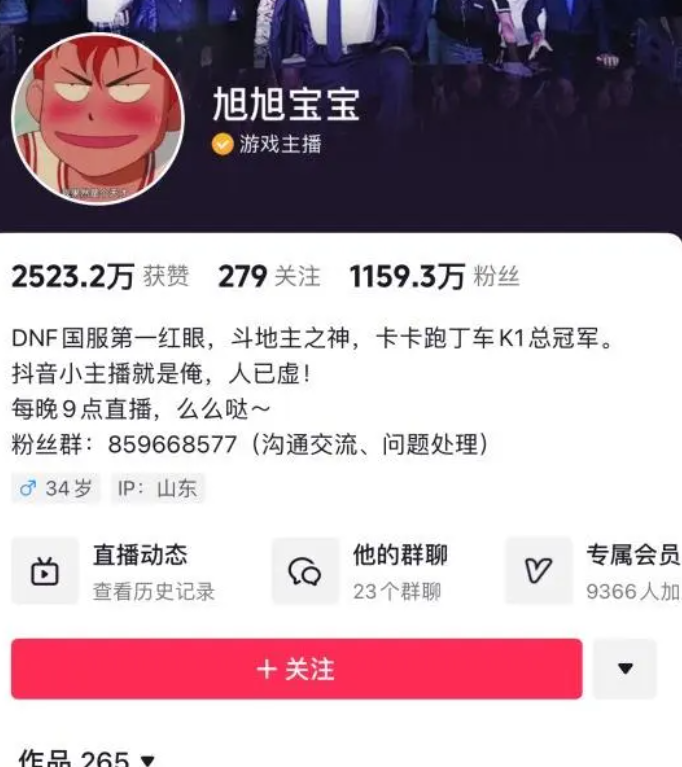View the 1159.3万 粉丝 followers list
682x767 pixels.
[x=434, y=277]
